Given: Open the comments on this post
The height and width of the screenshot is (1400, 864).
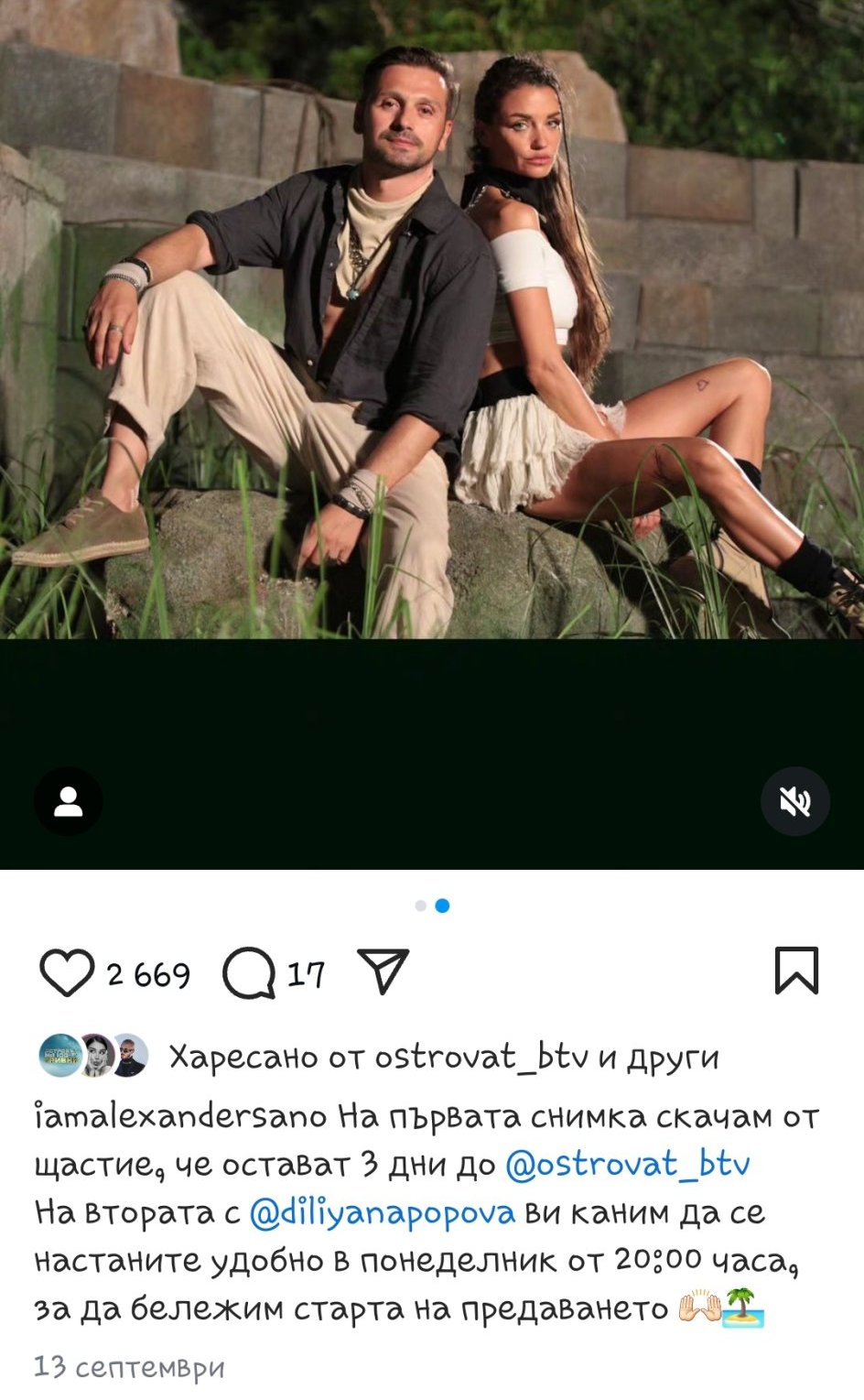Looking at the screenshot, I should [x=249, y=972].
